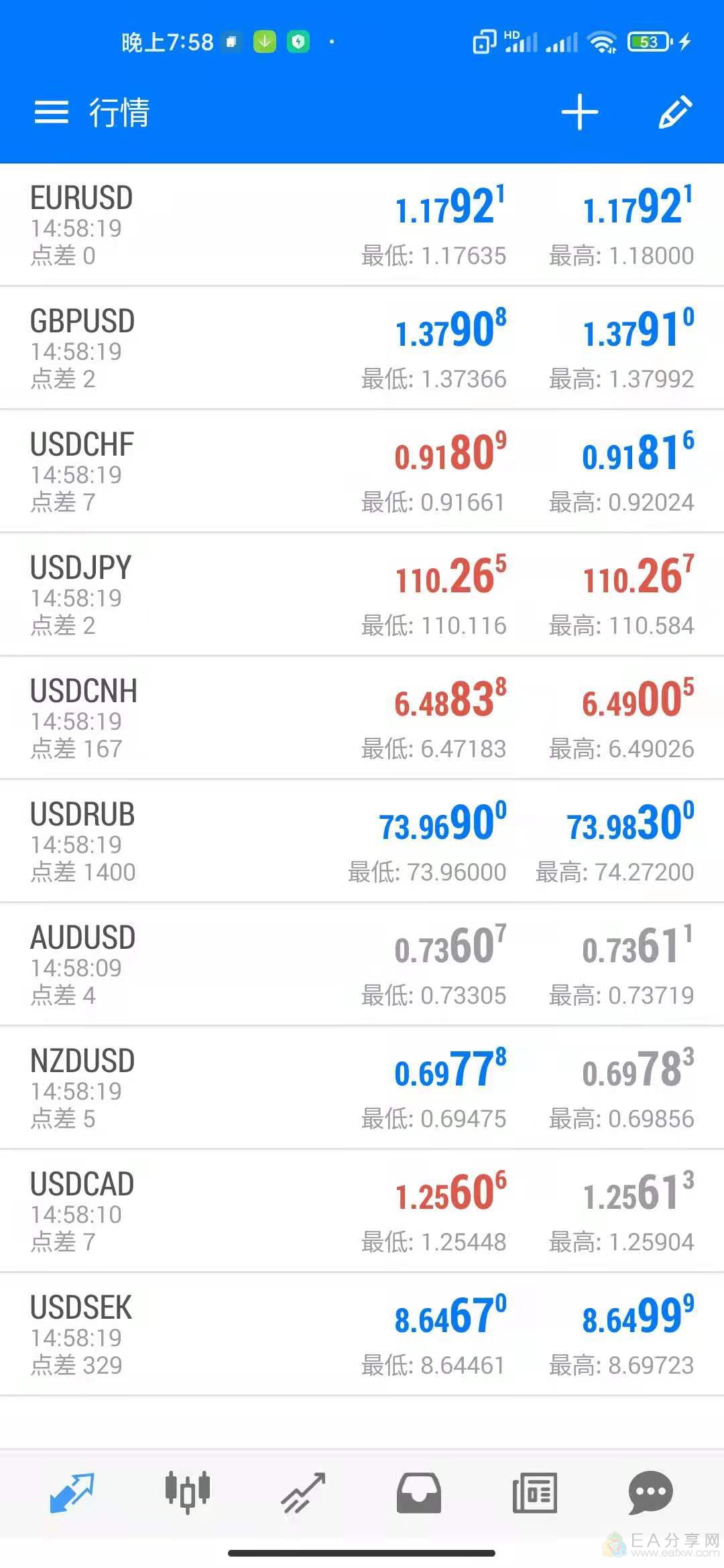Select the USDRUB quote row
Image resolution: width=724 pixels, height=1568 pixels.
pyautogui.click(x=362, y=842)
